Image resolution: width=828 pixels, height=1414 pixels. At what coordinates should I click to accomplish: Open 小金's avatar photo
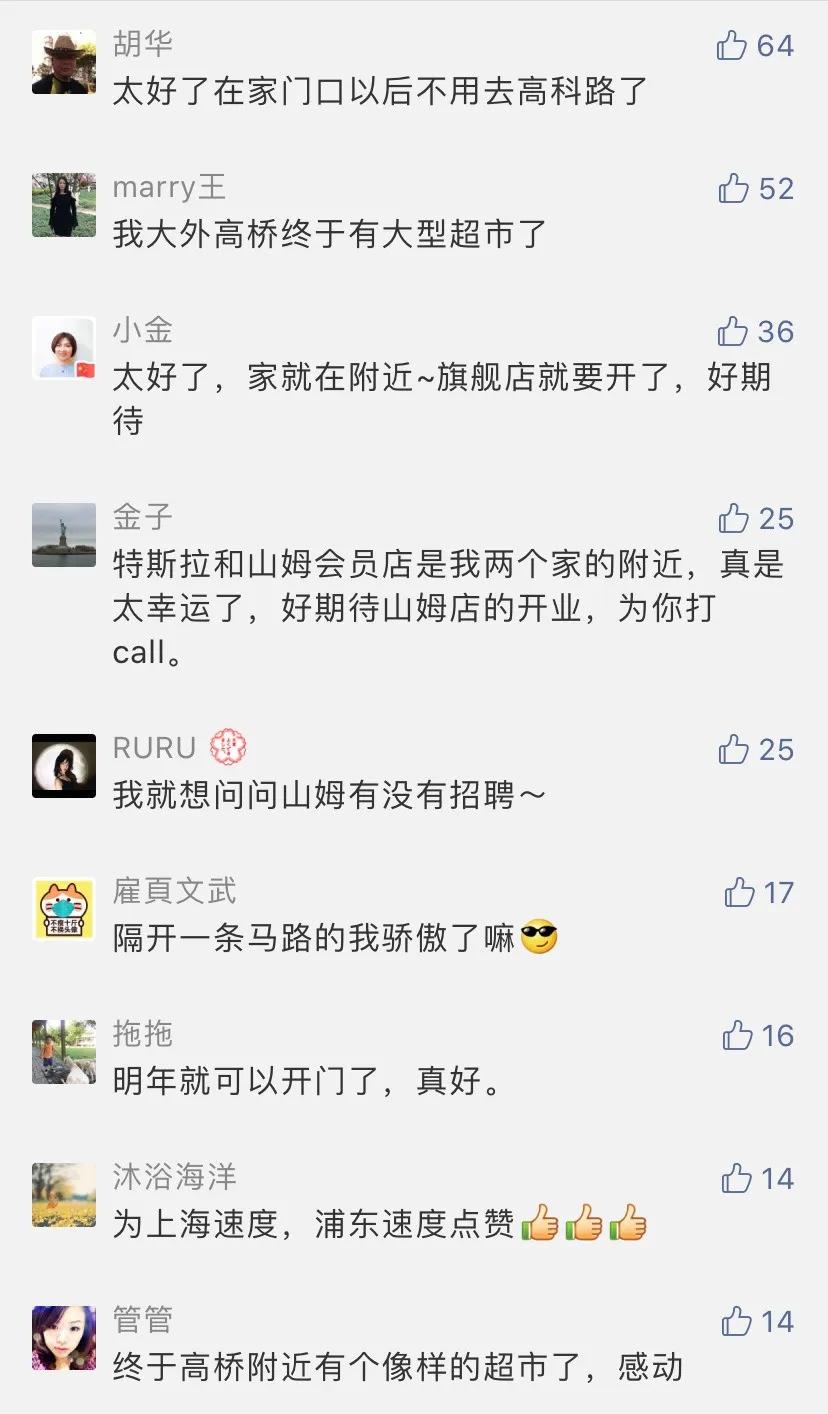[x=63, y=347]
